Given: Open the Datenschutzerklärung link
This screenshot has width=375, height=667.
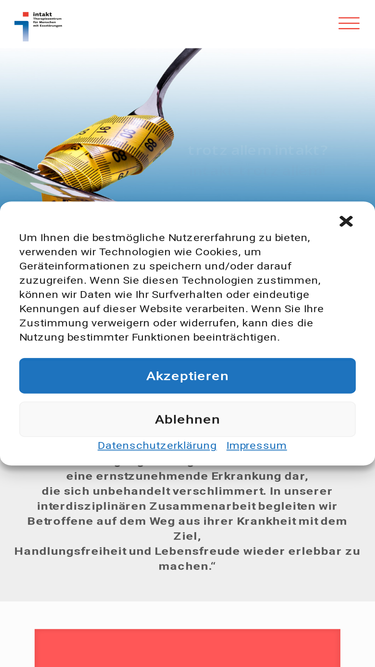Looking at the screenshot, I should (x=157, y=445).
